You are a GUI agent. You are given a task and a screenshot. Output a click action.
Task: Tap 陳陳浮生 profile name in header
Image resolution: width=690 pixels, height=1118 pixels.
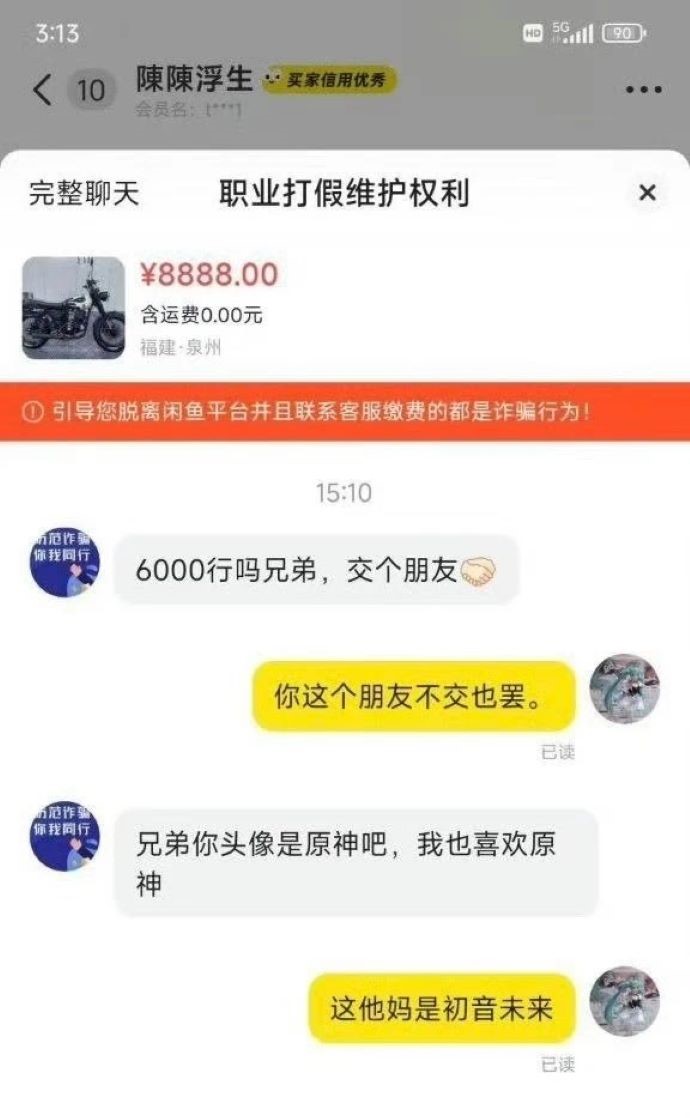(x=195, y=80)
